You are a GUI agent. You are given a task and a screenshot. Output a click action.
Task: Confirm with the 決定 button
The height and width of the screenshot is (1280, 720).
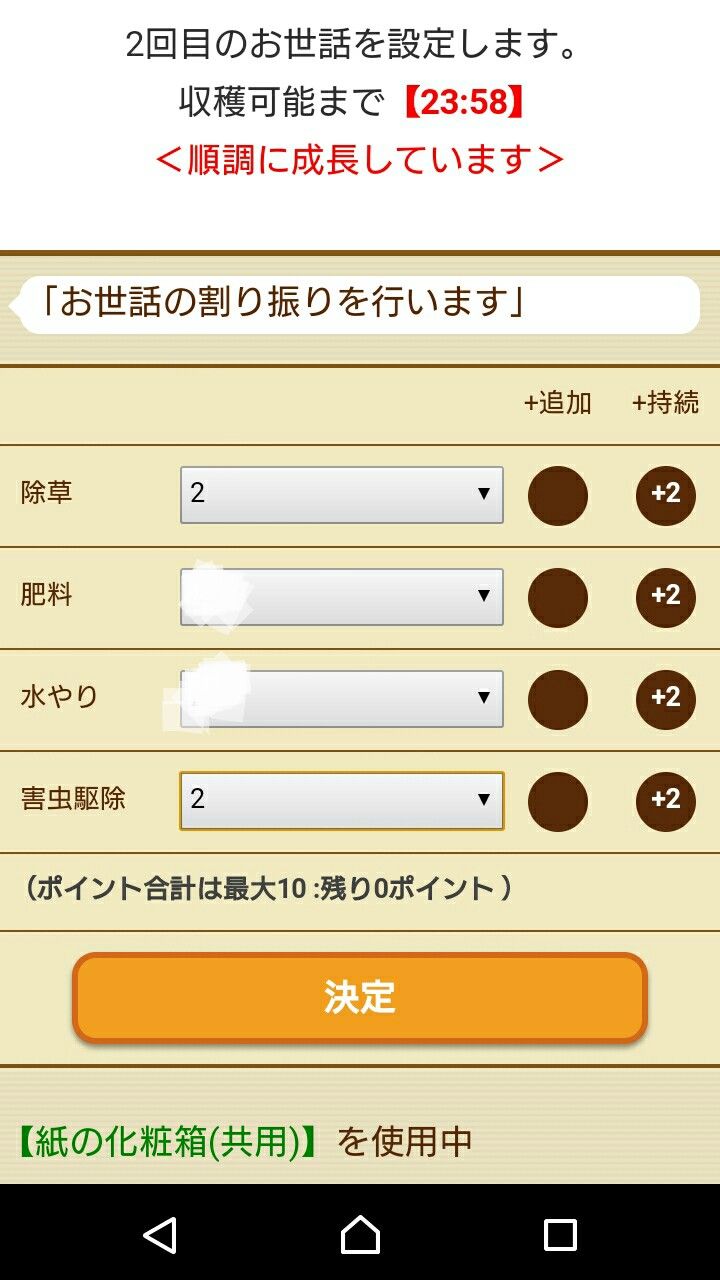coord(360,997)
